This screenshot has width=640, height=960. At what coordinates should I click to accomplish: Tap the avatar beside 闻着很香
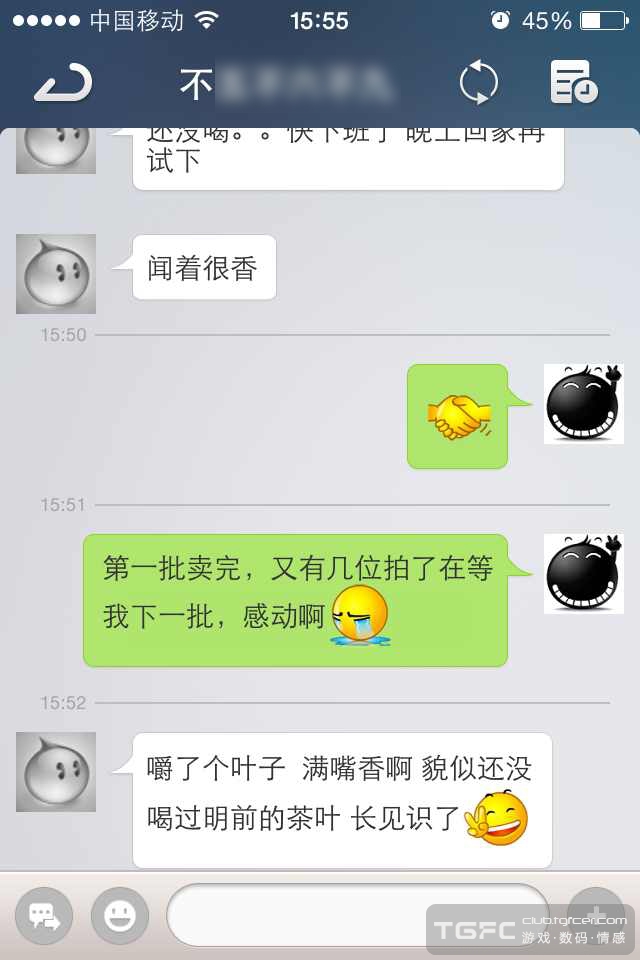pyautogui.click(x=56, y=274)
